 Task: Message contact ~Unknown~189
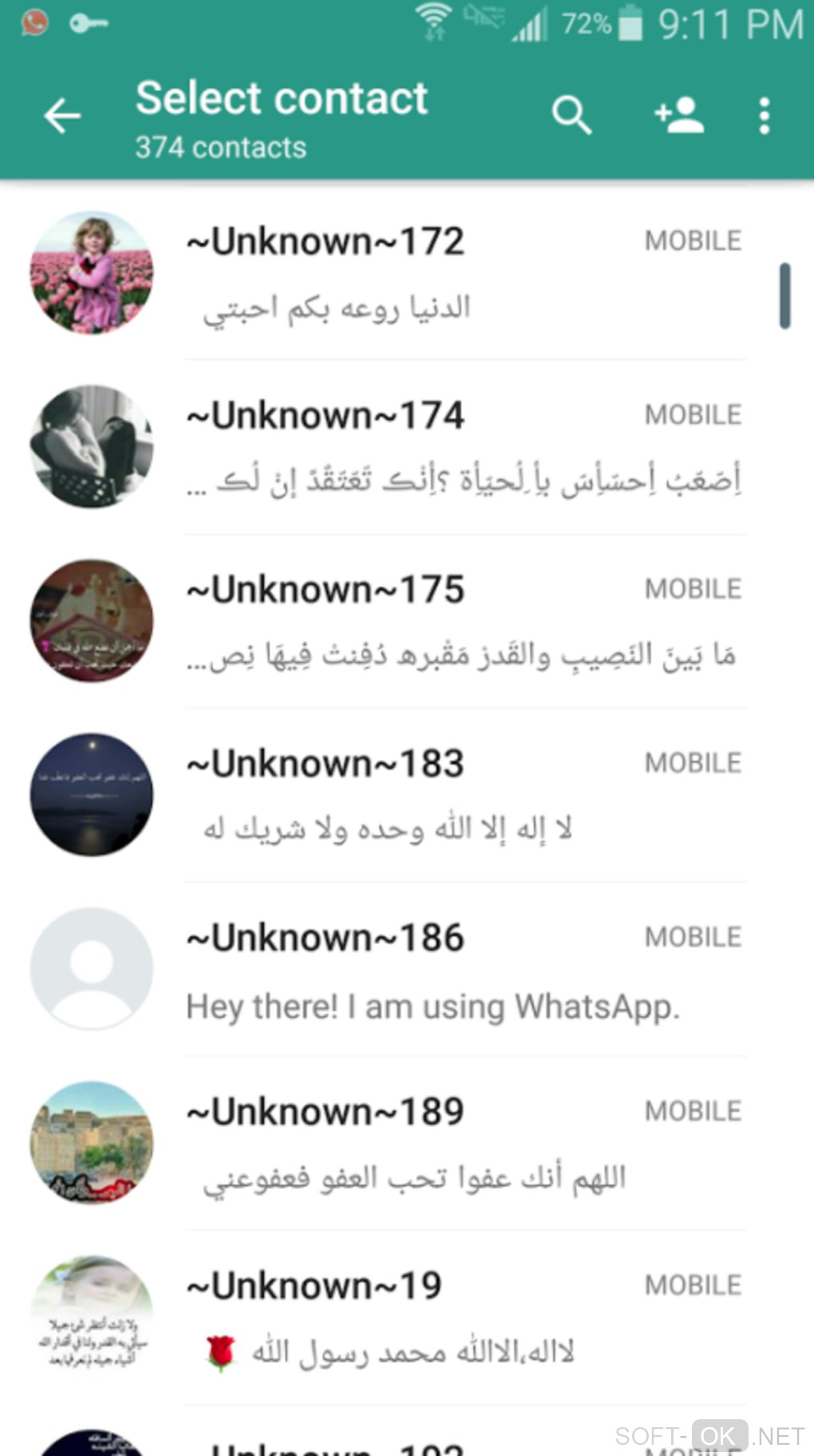(399, 1143)
